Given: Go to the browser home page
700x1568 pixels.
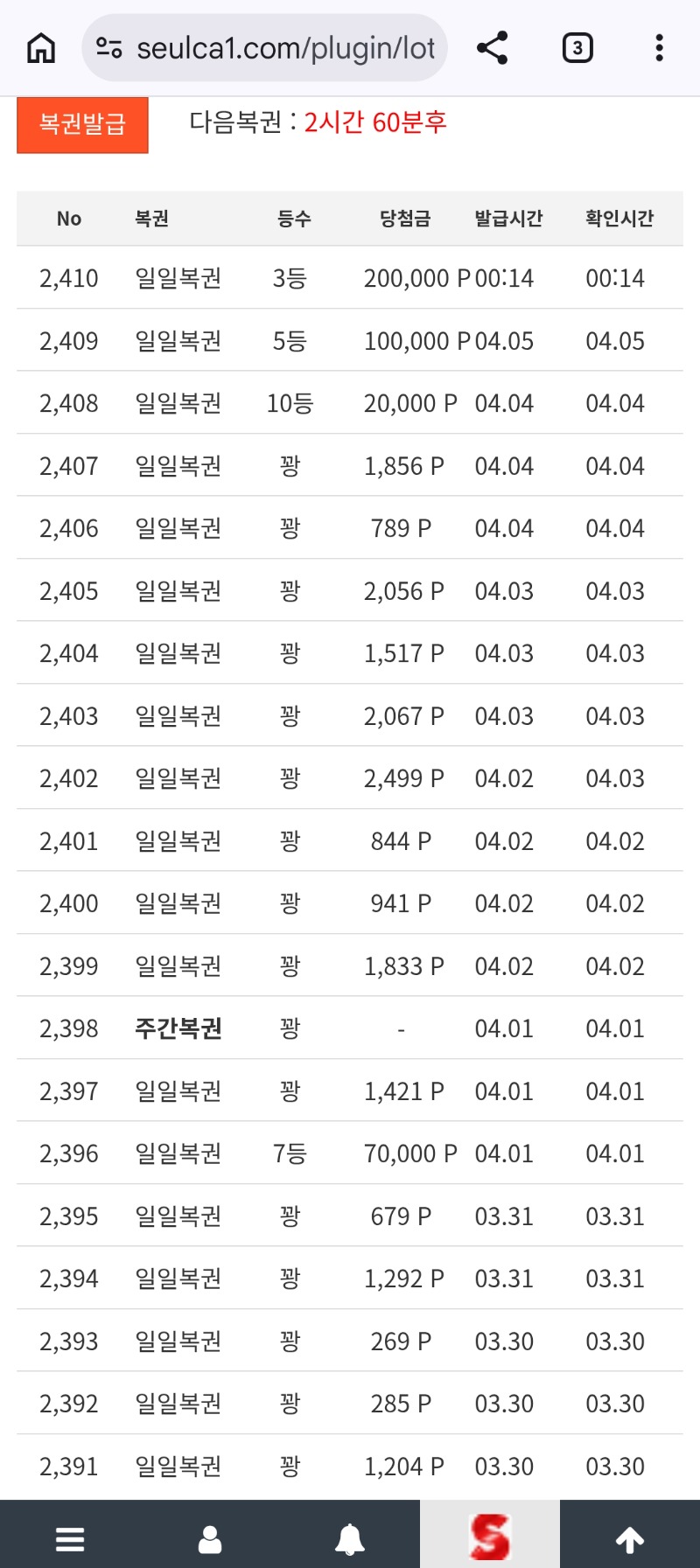Looking at the screenshot, I should click(x=41, y=48).
